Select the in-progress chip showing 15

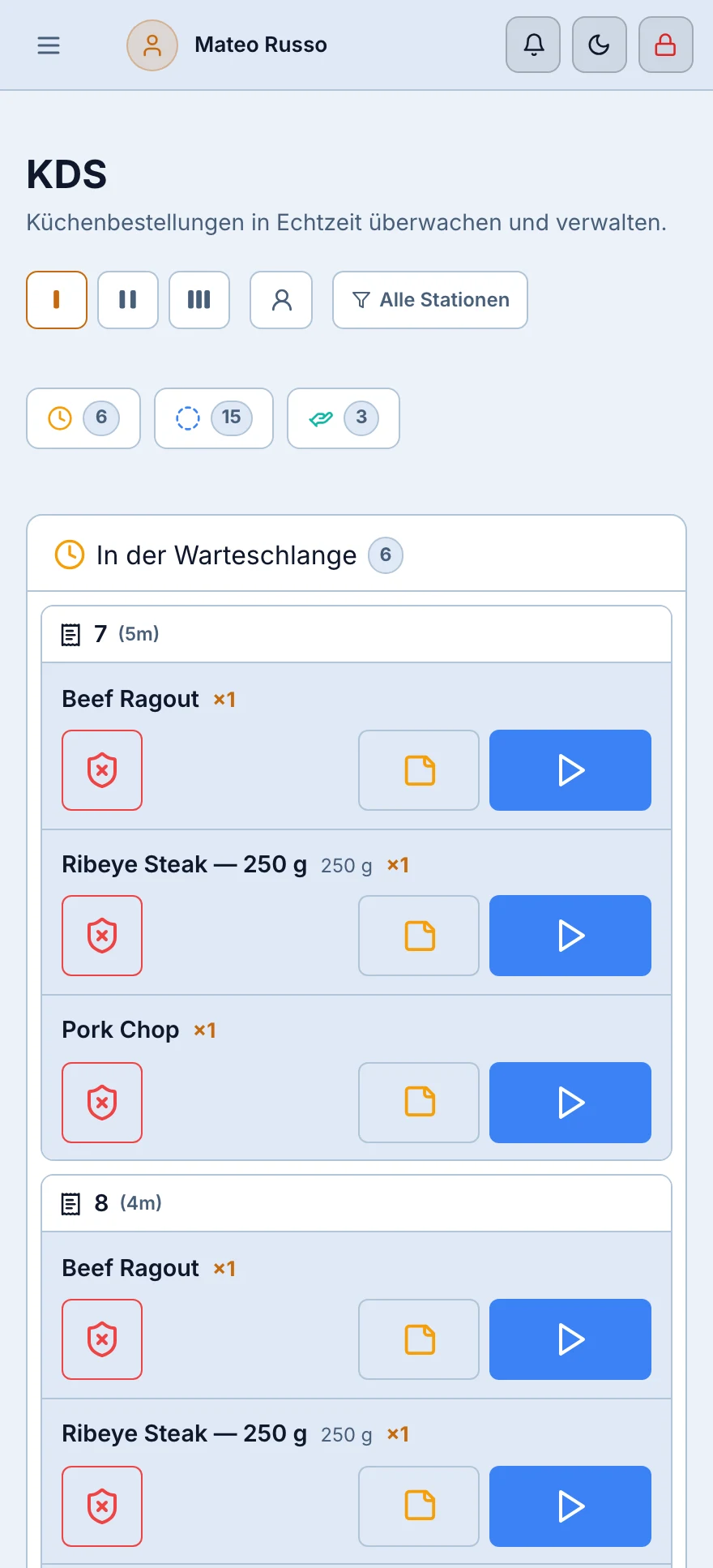pos(214,418)
